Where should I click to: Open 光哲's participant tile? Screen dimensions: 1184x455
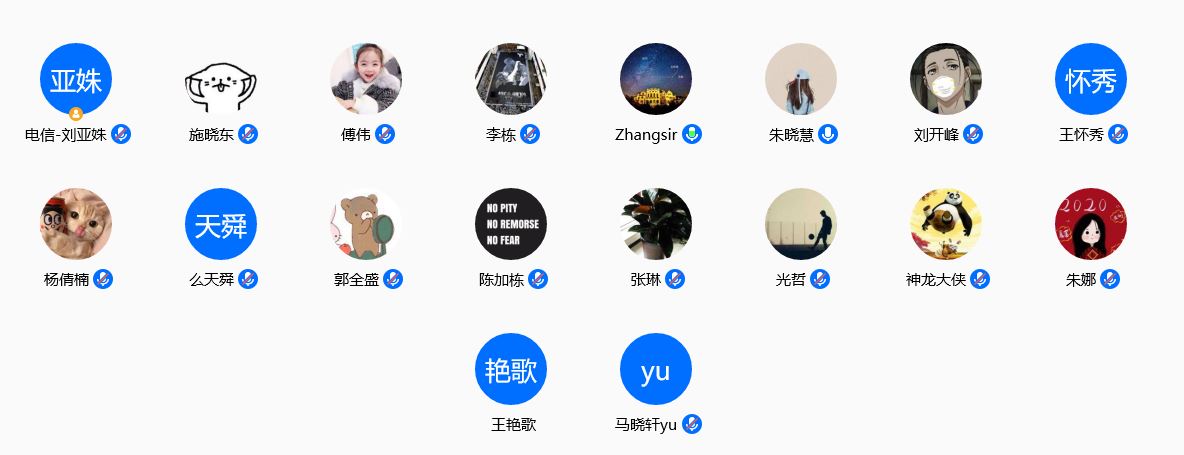[801, 224]
